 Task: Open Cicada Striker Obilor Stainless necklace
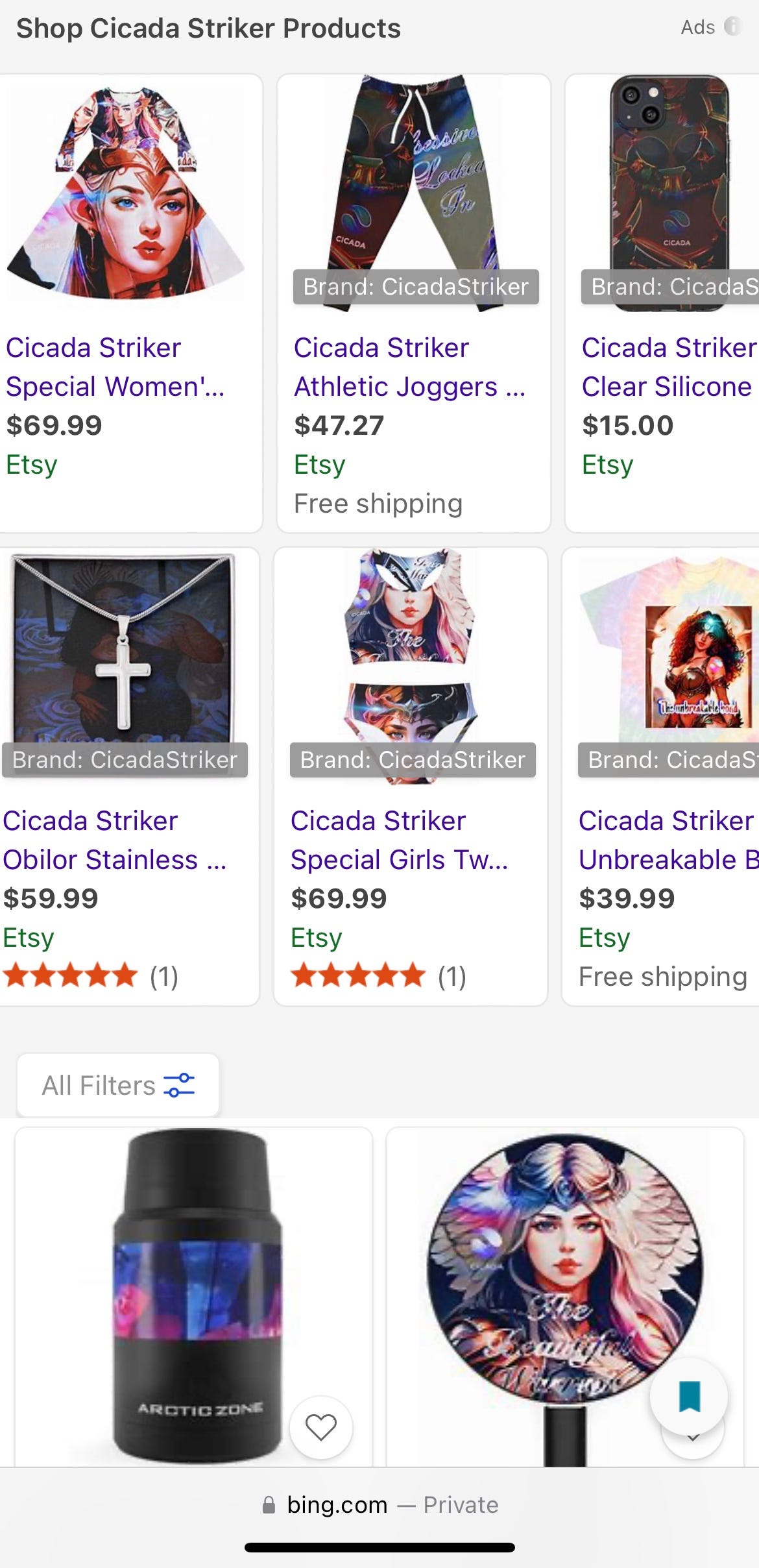coord(115,840)
